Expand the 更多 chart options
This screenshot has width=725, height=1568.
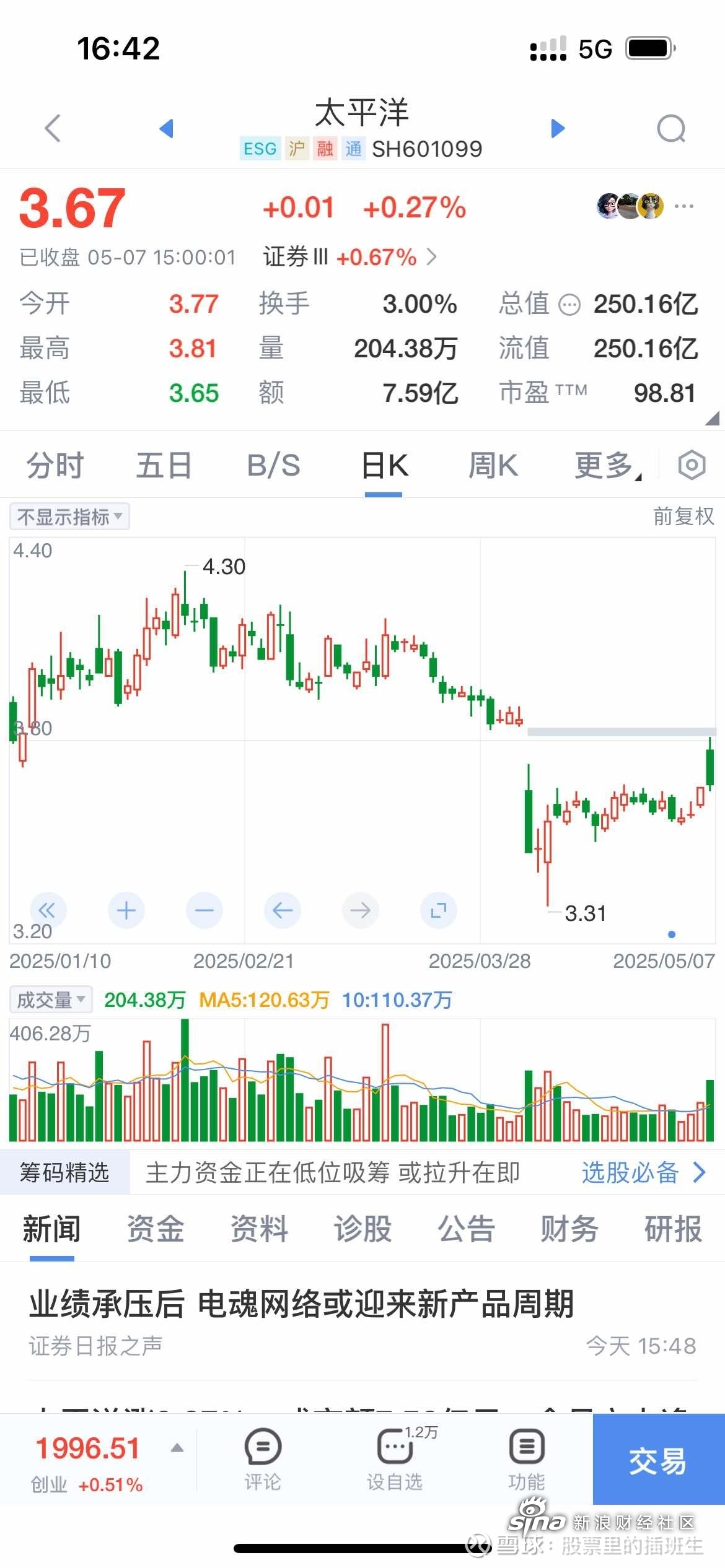[609, 466]
